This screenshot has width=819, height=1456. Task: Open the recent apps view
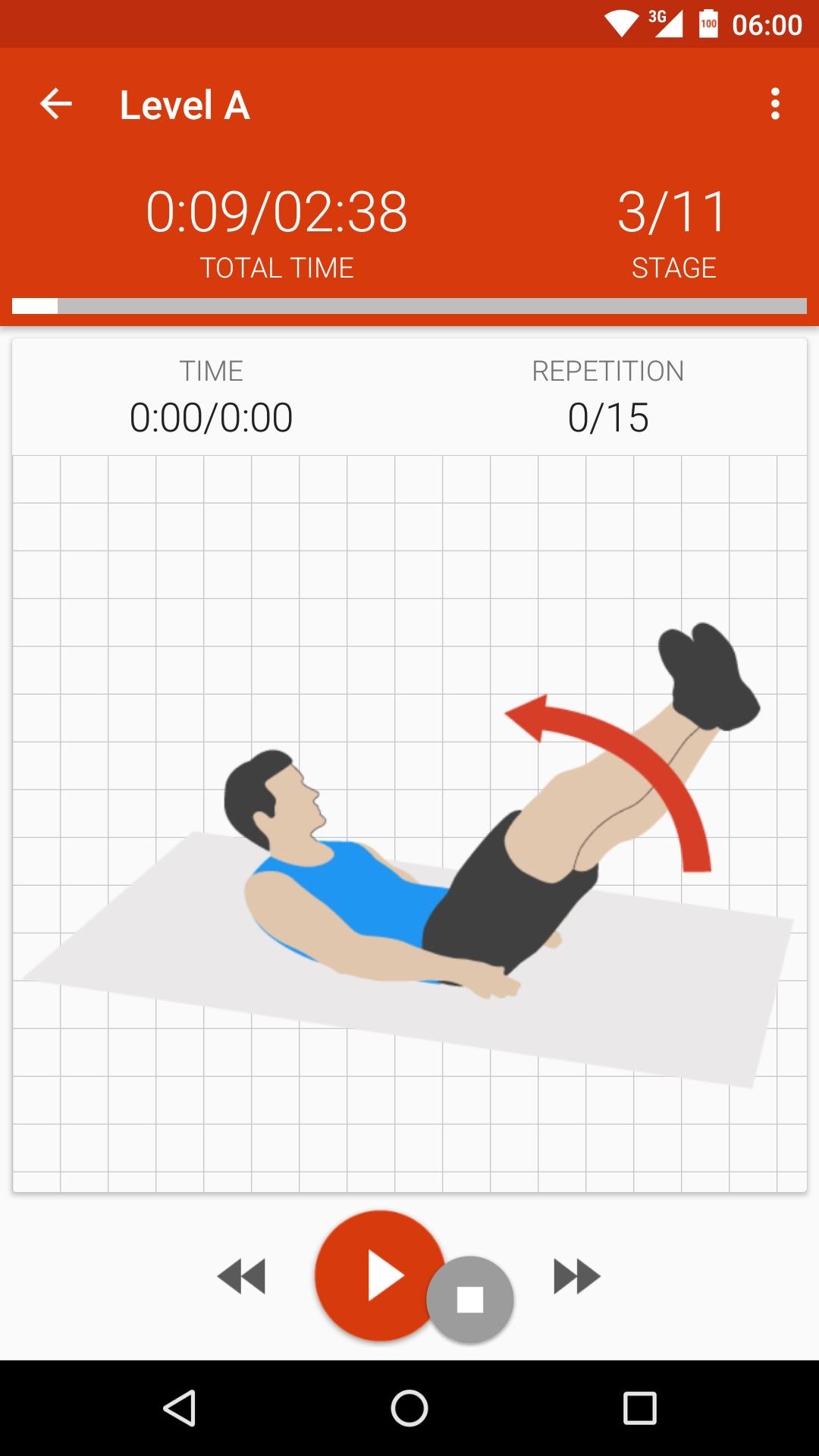coord(639,1408)
